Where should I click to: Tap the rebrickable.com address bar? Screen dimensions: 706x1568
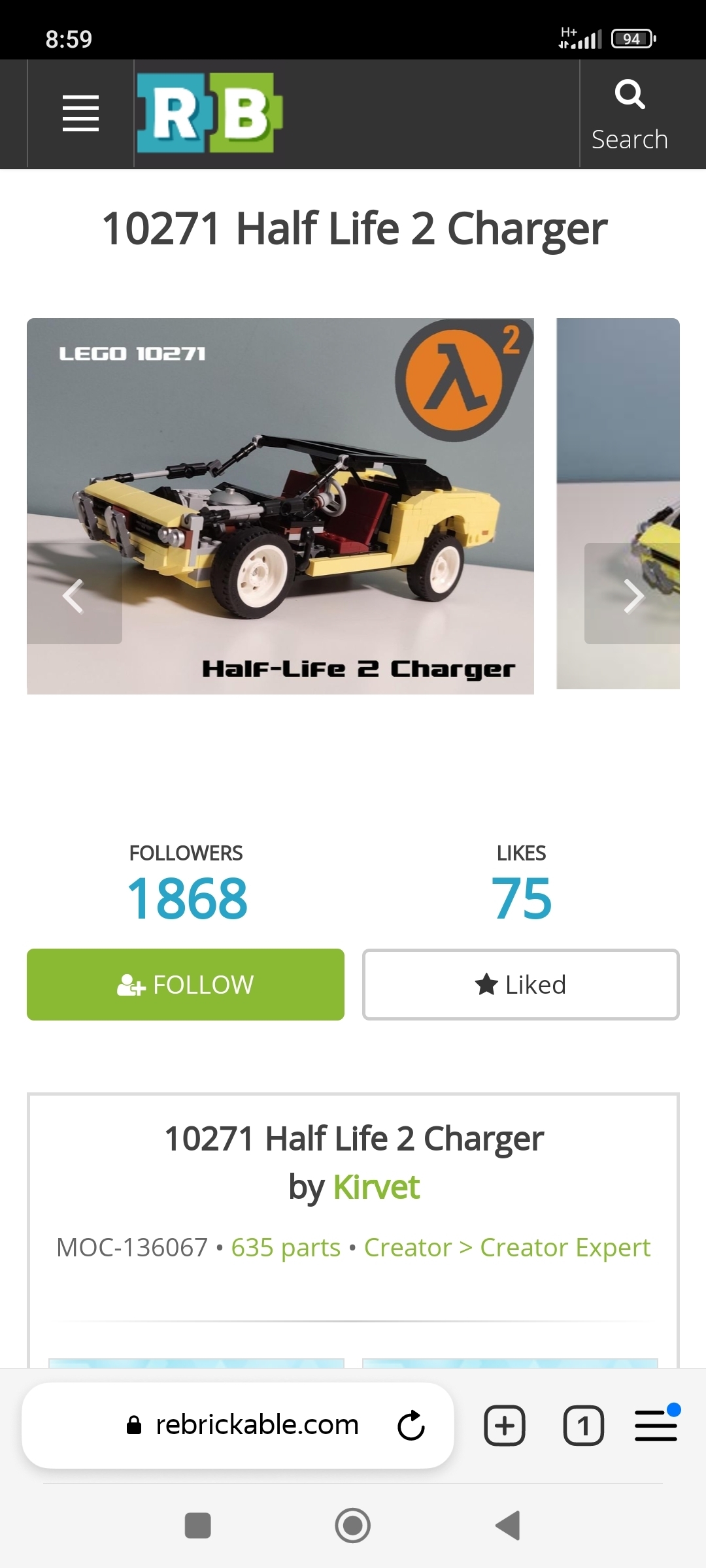coord(256,1425)
